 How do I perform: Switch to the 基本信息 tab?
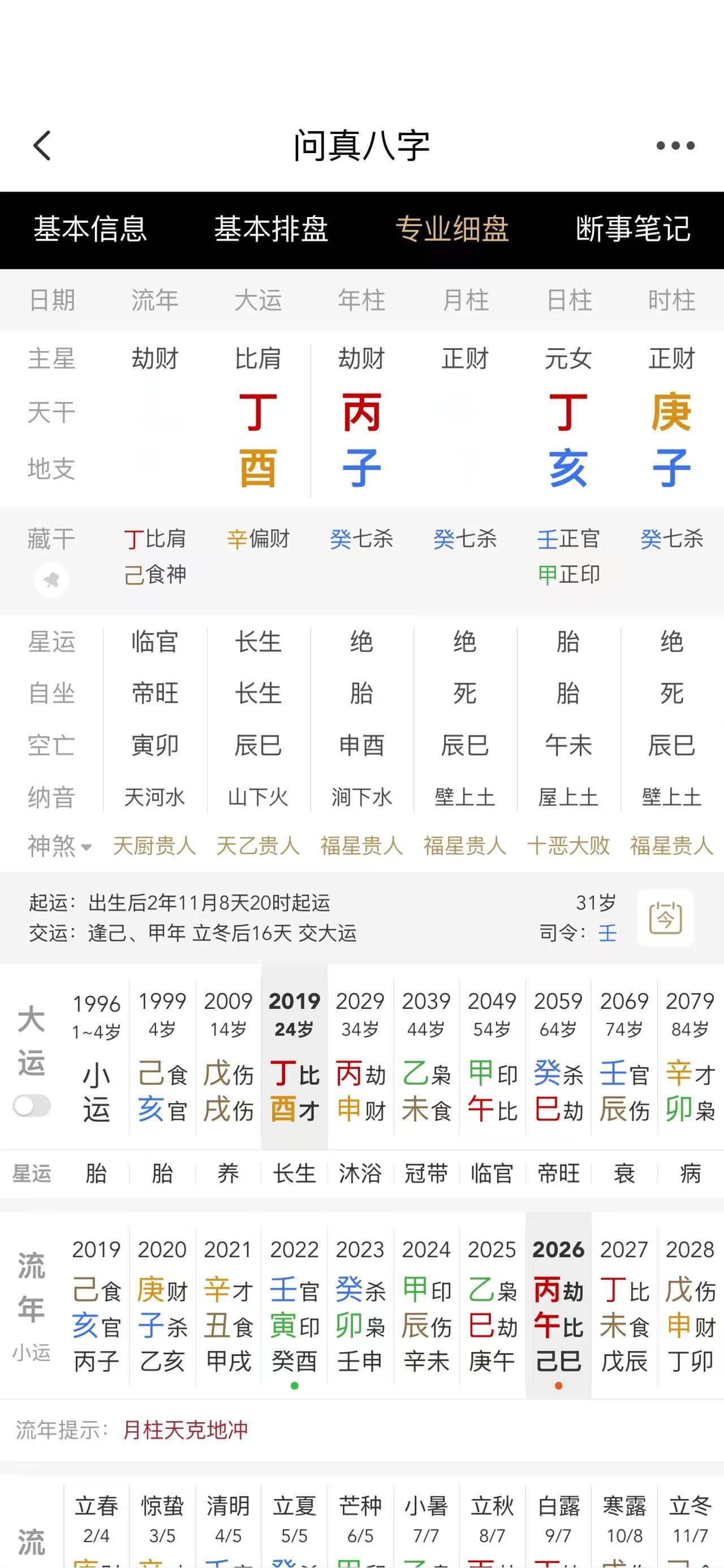click(x=90, y=229)
